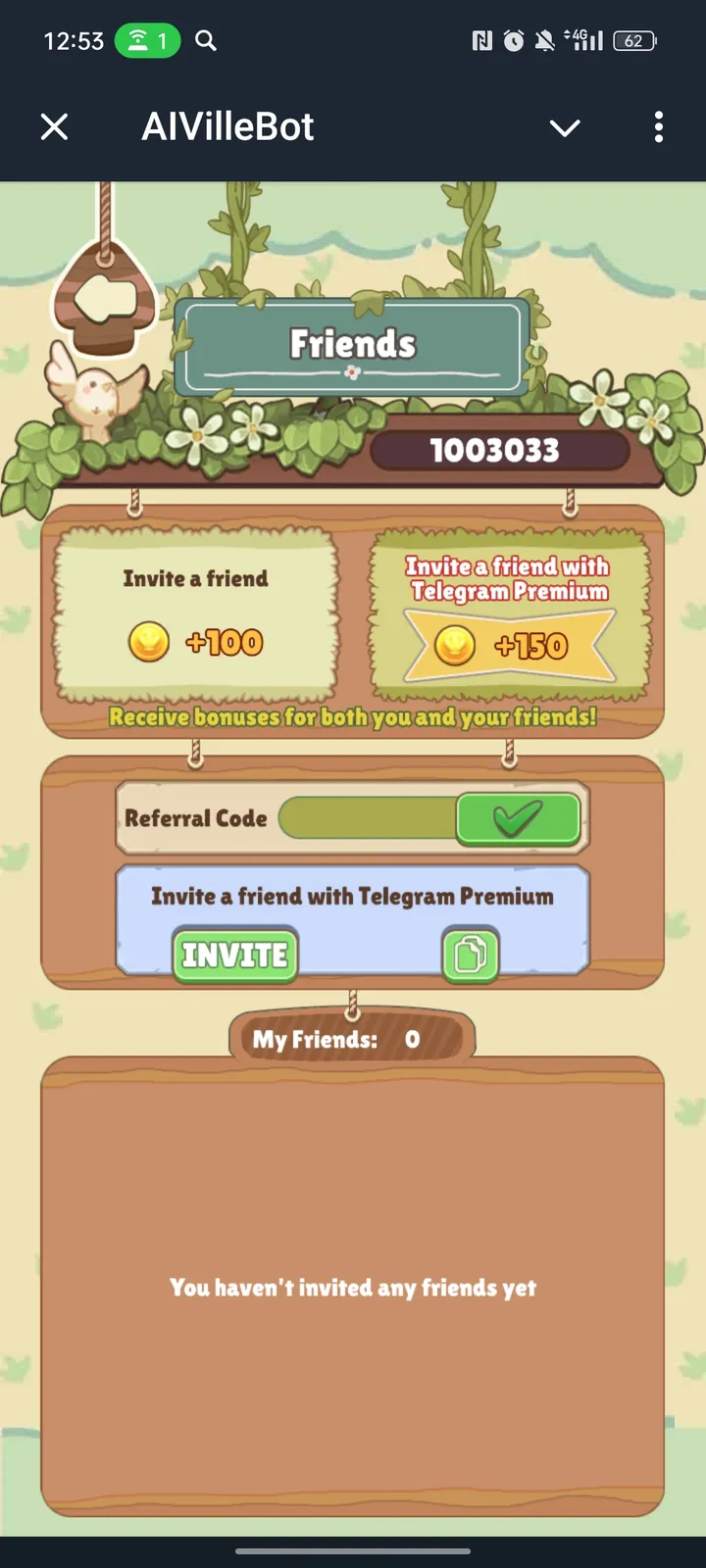Copy the invite link
Image resolution: width=706 pixels, height=1568 pixels.
click(x=471, y=955)
